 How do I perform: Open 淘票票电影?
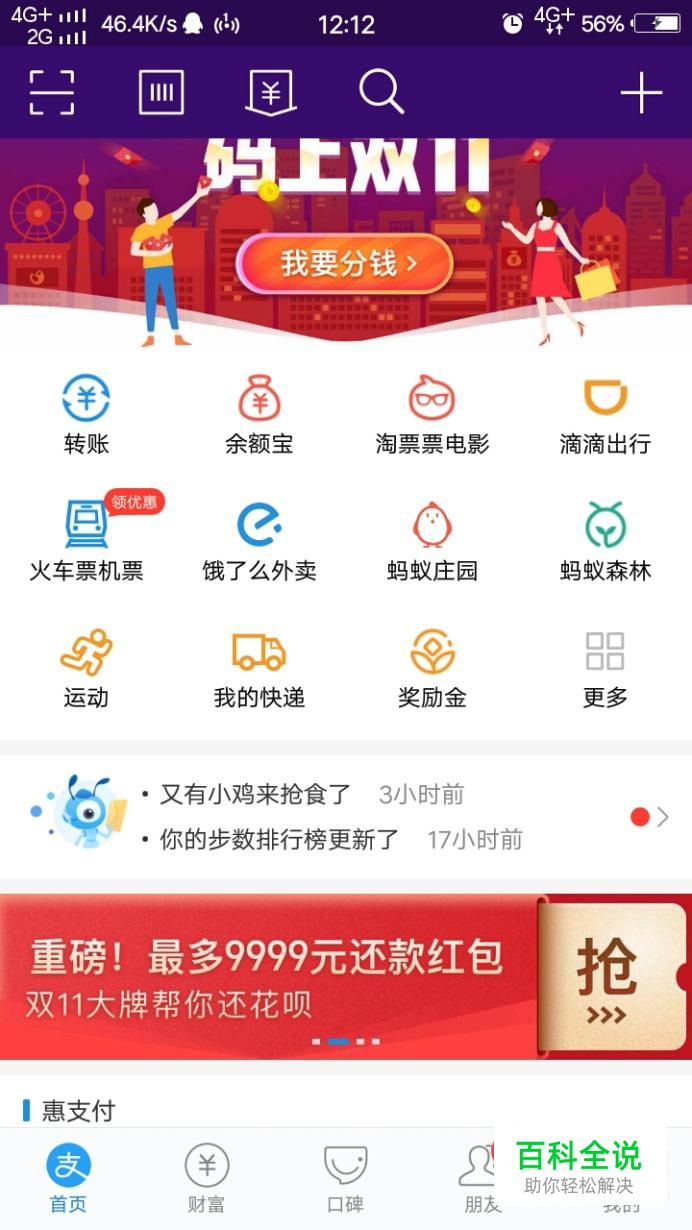pyautogui.click(x=432, y=414)
